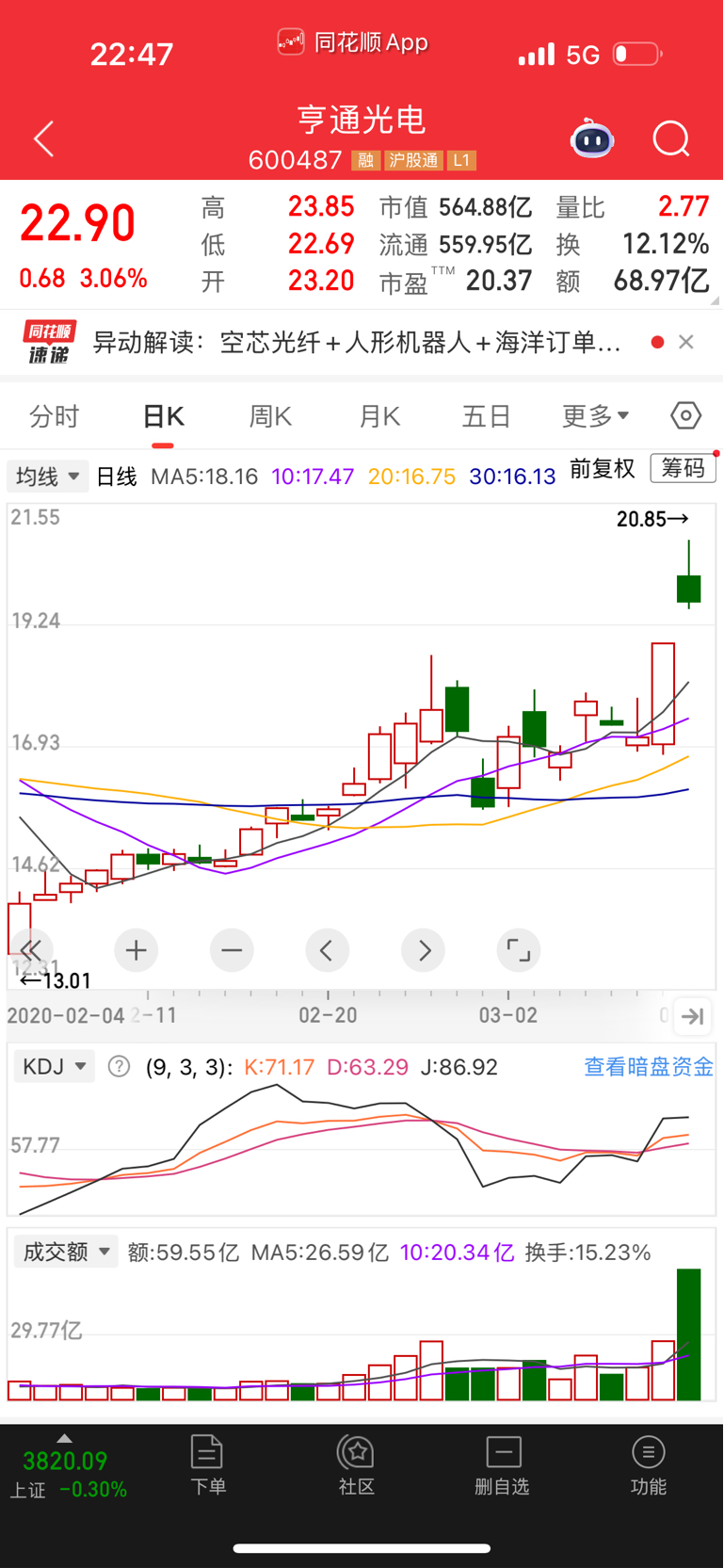This screenshot has width=724, height=1568.
Task: Go back using the top-left arrow
Action: (44, 139)
